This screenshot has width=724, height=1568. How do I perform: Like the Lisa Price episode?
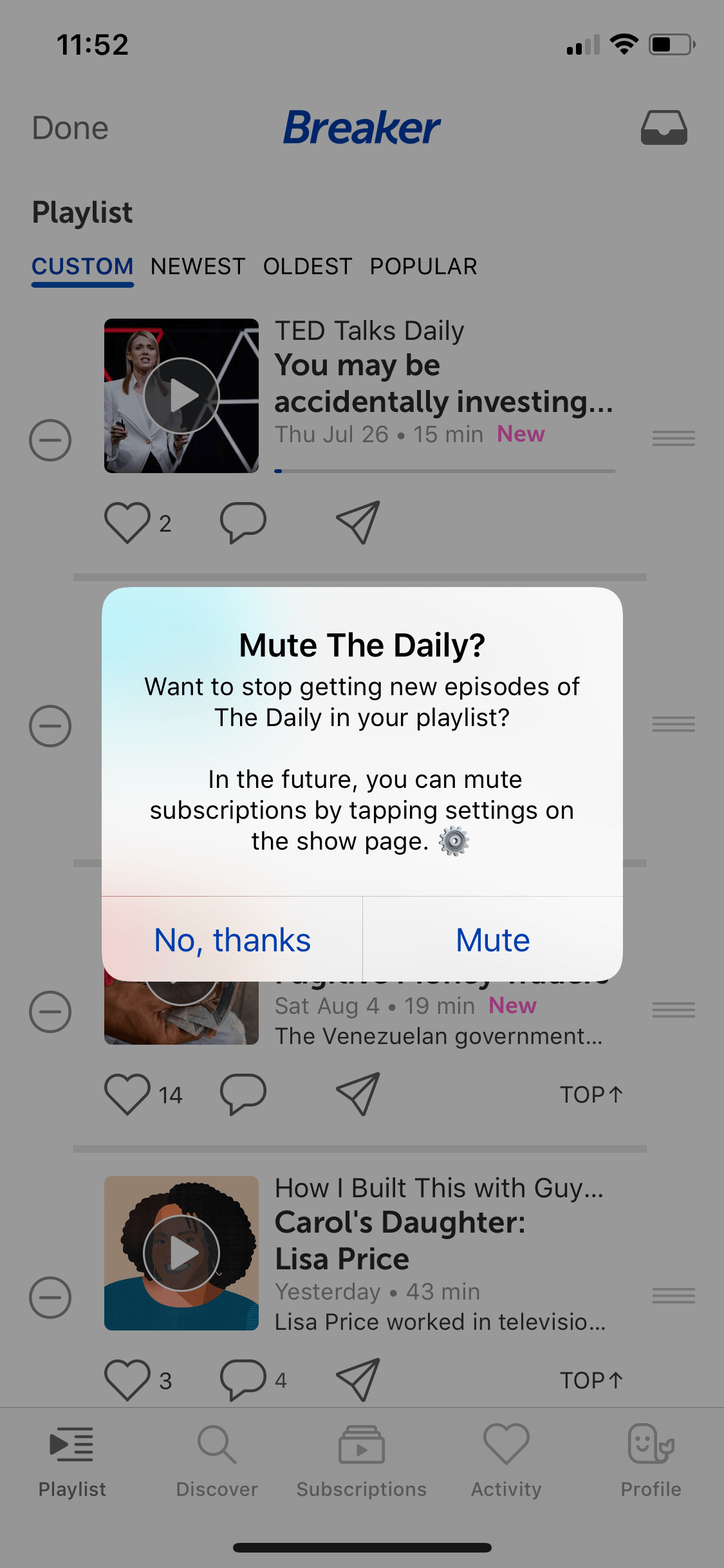(127, 1379)
